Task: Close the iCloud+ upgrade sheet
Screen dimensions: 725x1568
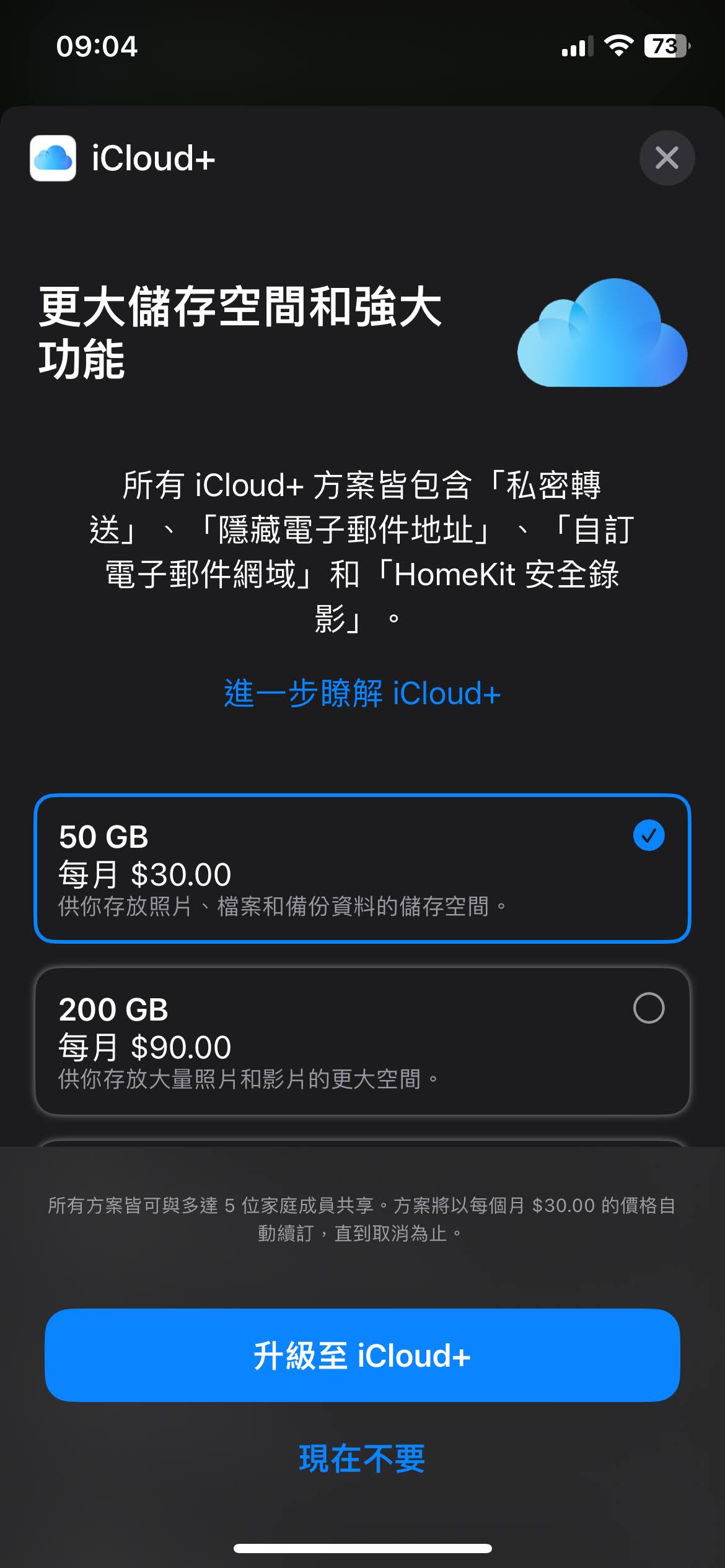Action: pyautogui.click(x=667, y=158)
